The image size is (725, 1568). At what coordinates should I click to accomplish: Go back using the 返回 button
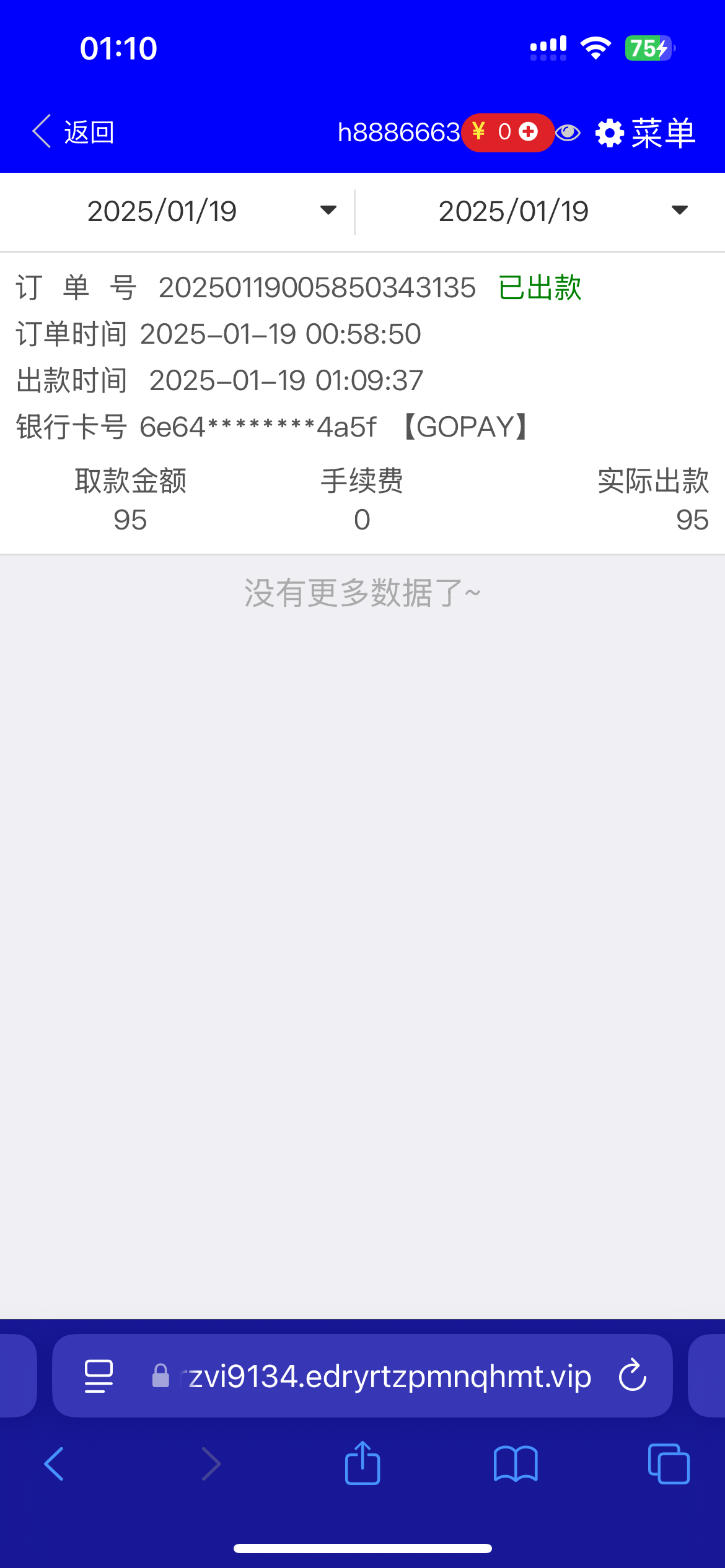click(x=73, y=132)
